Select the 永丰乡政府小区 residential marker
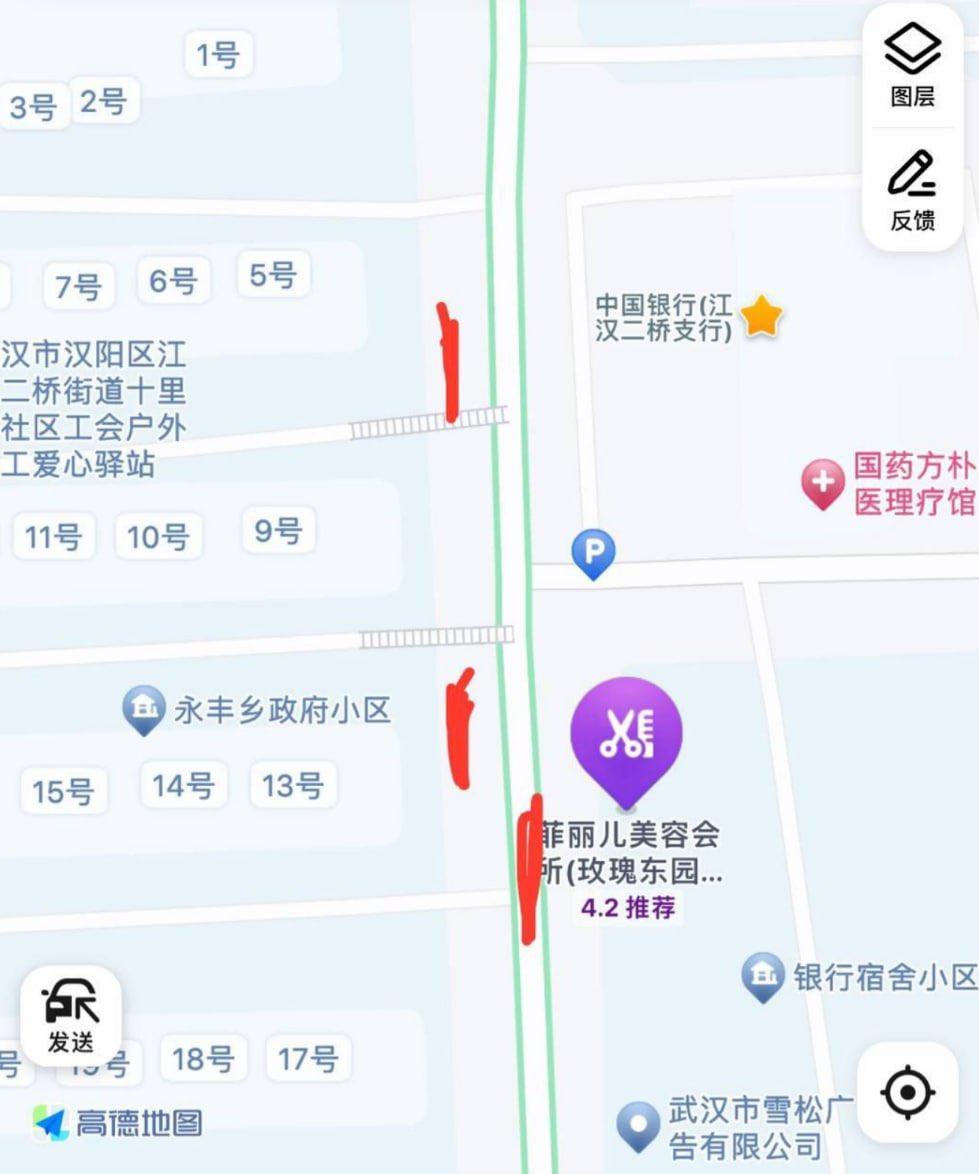This screenshot has width=979, height=1174. [x=144, y=710]
